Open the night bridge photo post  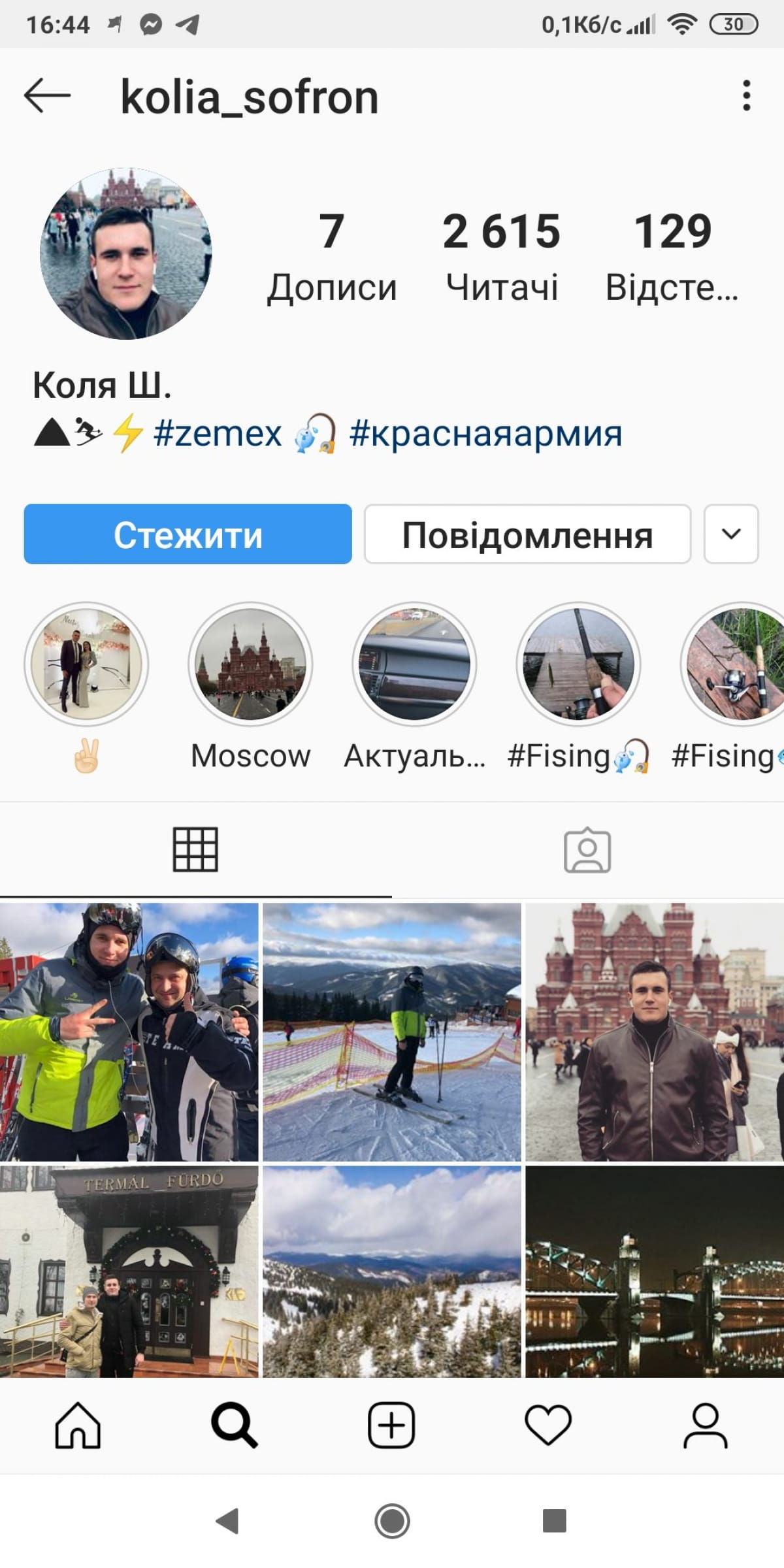655,1272
